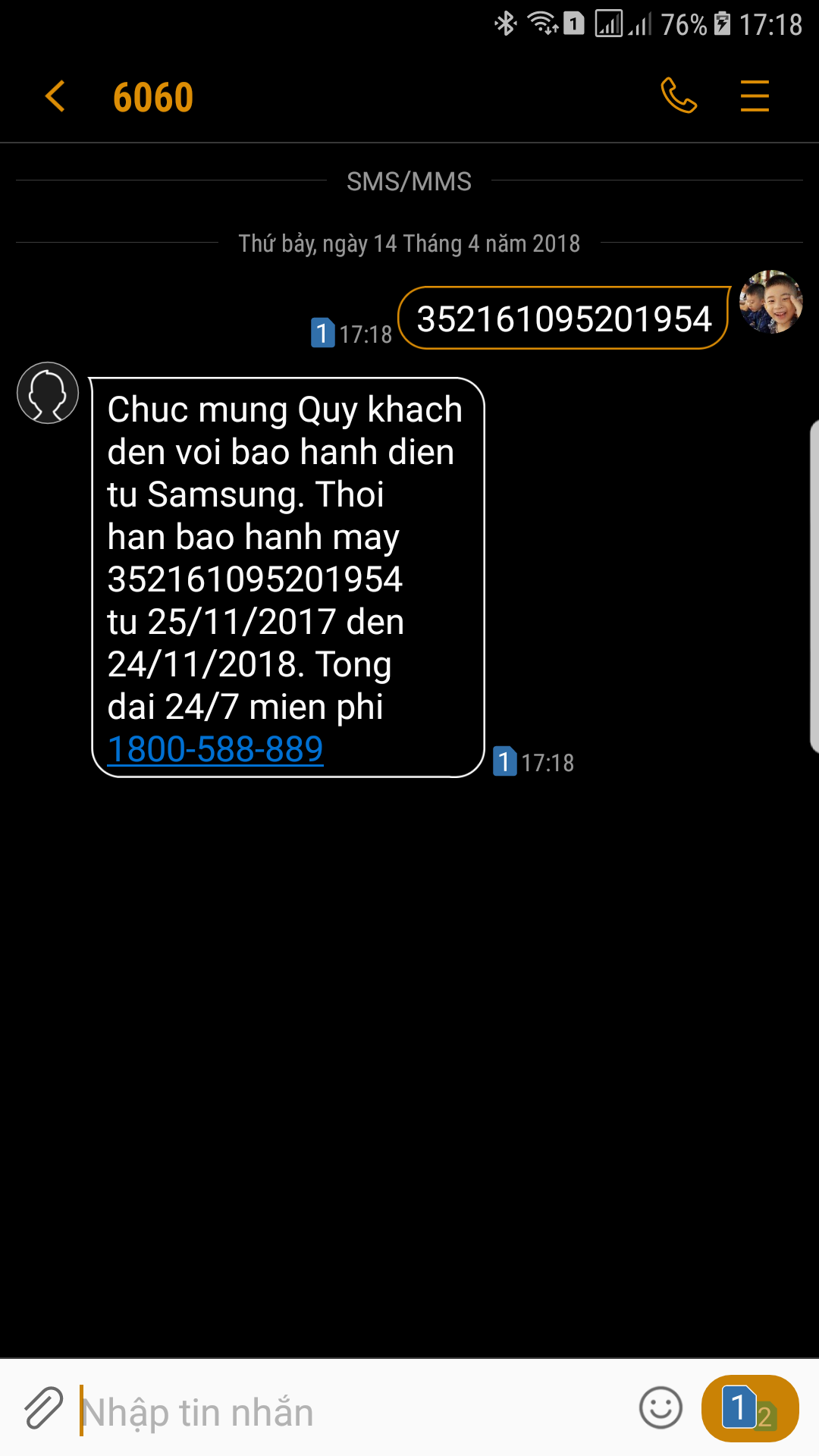Tap the SIM 1 send button
The height and width of the screenshot is (1456, 819).
749,1408
